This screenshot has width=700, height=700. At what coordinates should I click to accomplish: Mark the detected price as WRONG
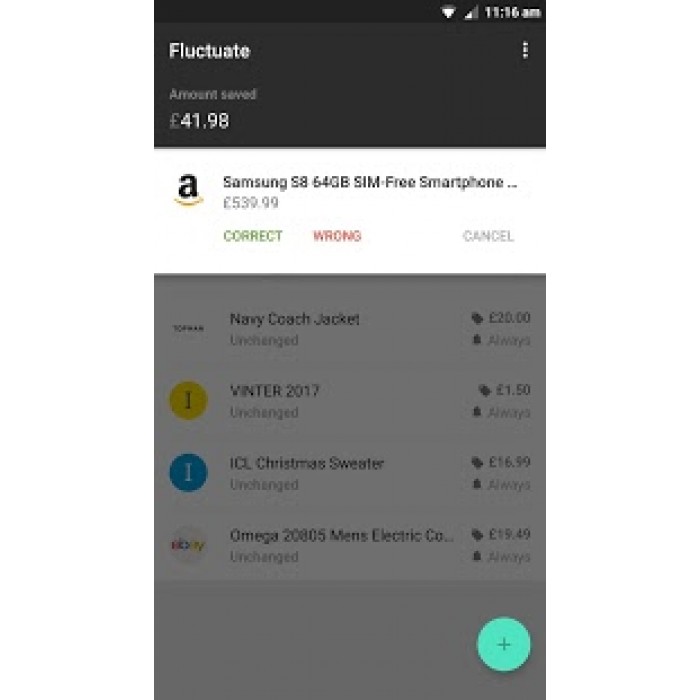(x=337, y=236)
